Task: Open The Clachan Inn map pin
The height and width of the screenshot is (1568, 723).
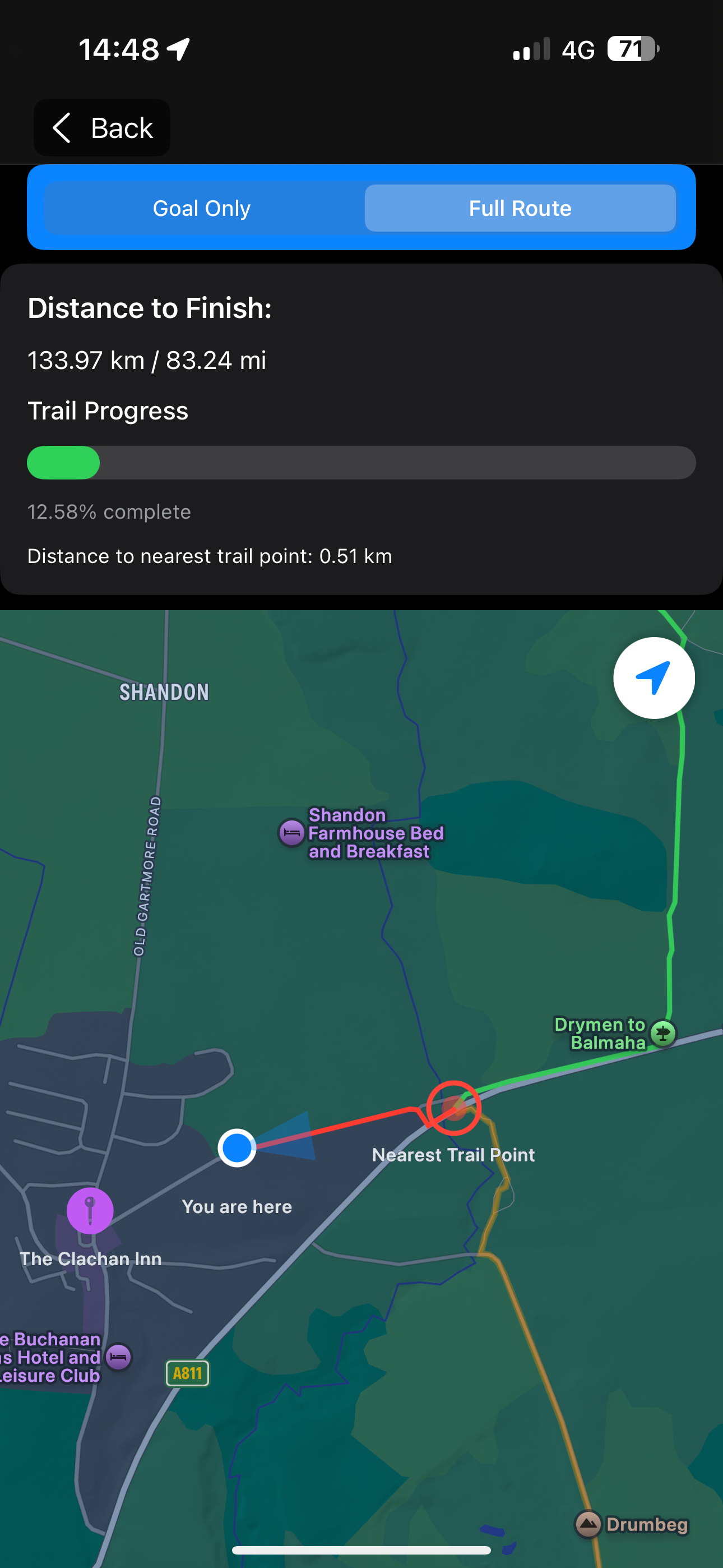Action: tap(90, 1210)
